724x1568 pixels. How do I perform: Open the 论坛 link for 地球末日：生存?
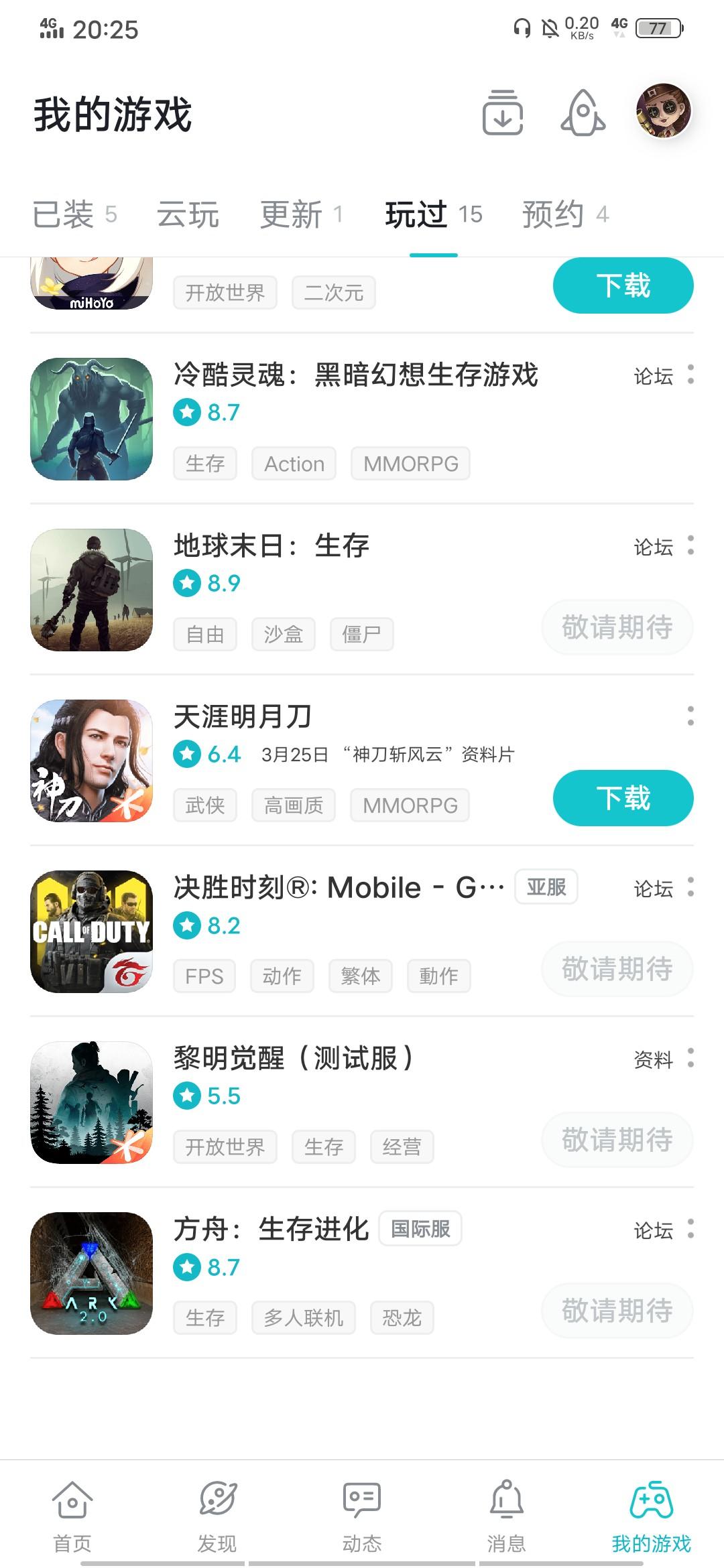[x=652, y=547]
